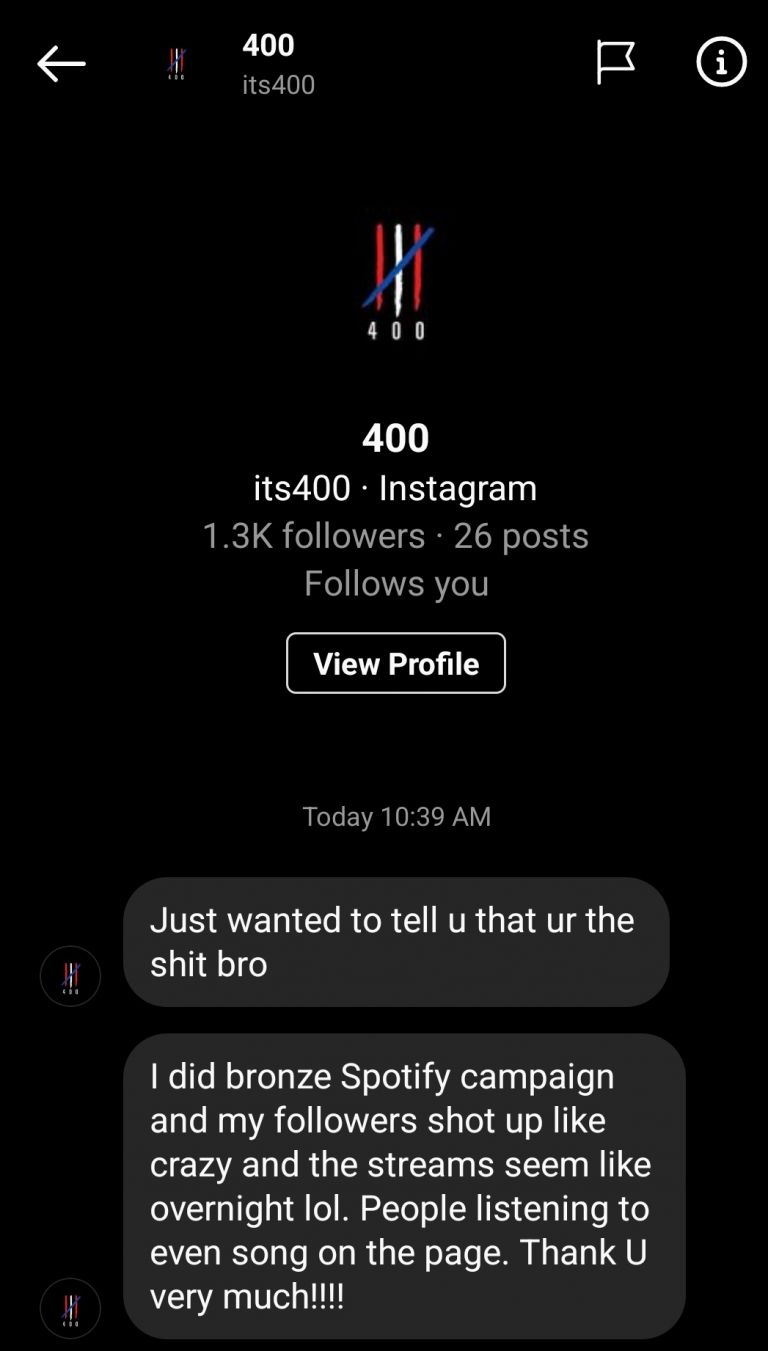The width and height of the screenshot is (768, 1351).
Task: Click the 400 display name above the avatar
Action: [395, 438]
